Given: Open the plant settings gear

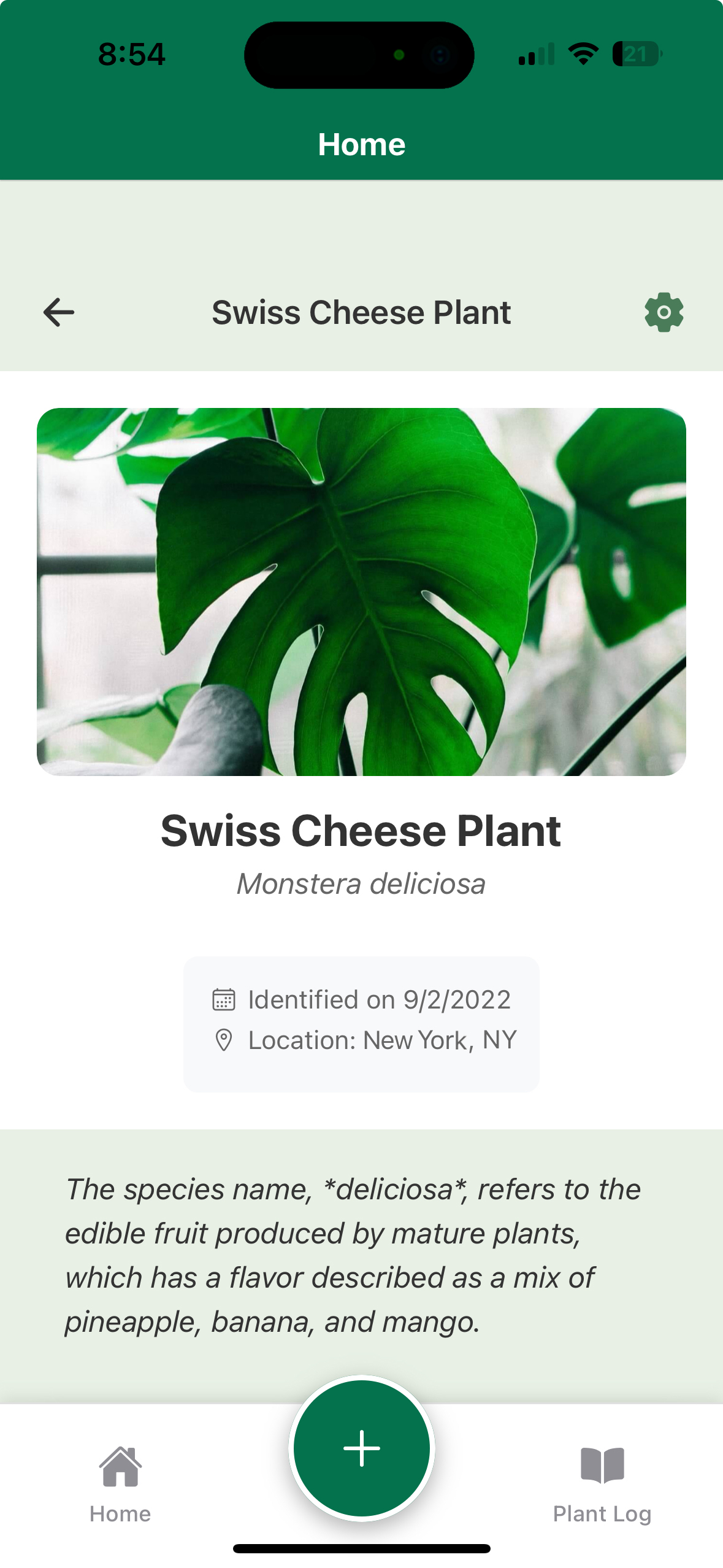Looking at the screenshot, I should click(664, 312).
